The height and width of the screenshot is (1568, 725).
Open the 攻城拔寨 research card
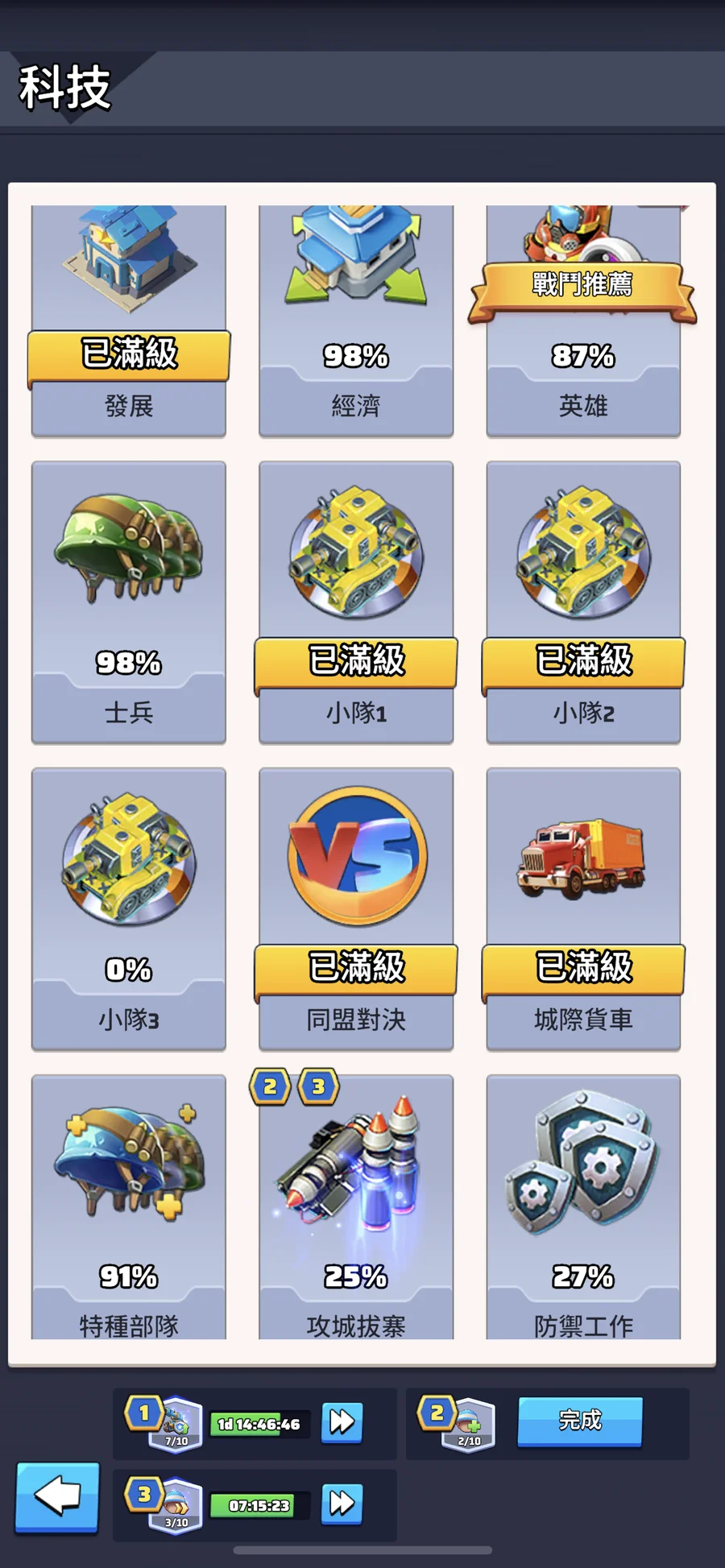356,1206
